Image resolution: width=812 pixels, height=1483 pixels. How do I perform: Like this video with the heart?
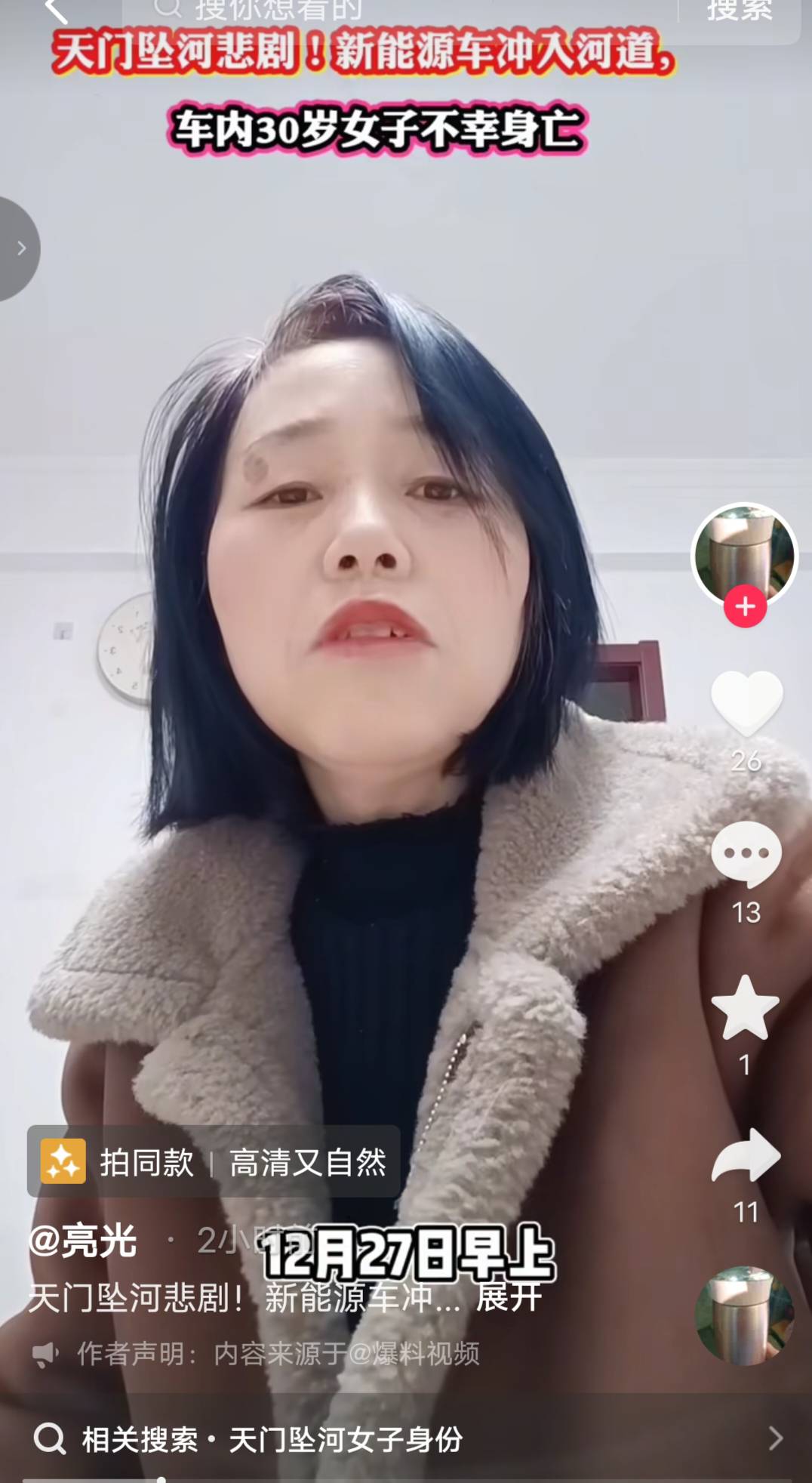pos(746,703)
